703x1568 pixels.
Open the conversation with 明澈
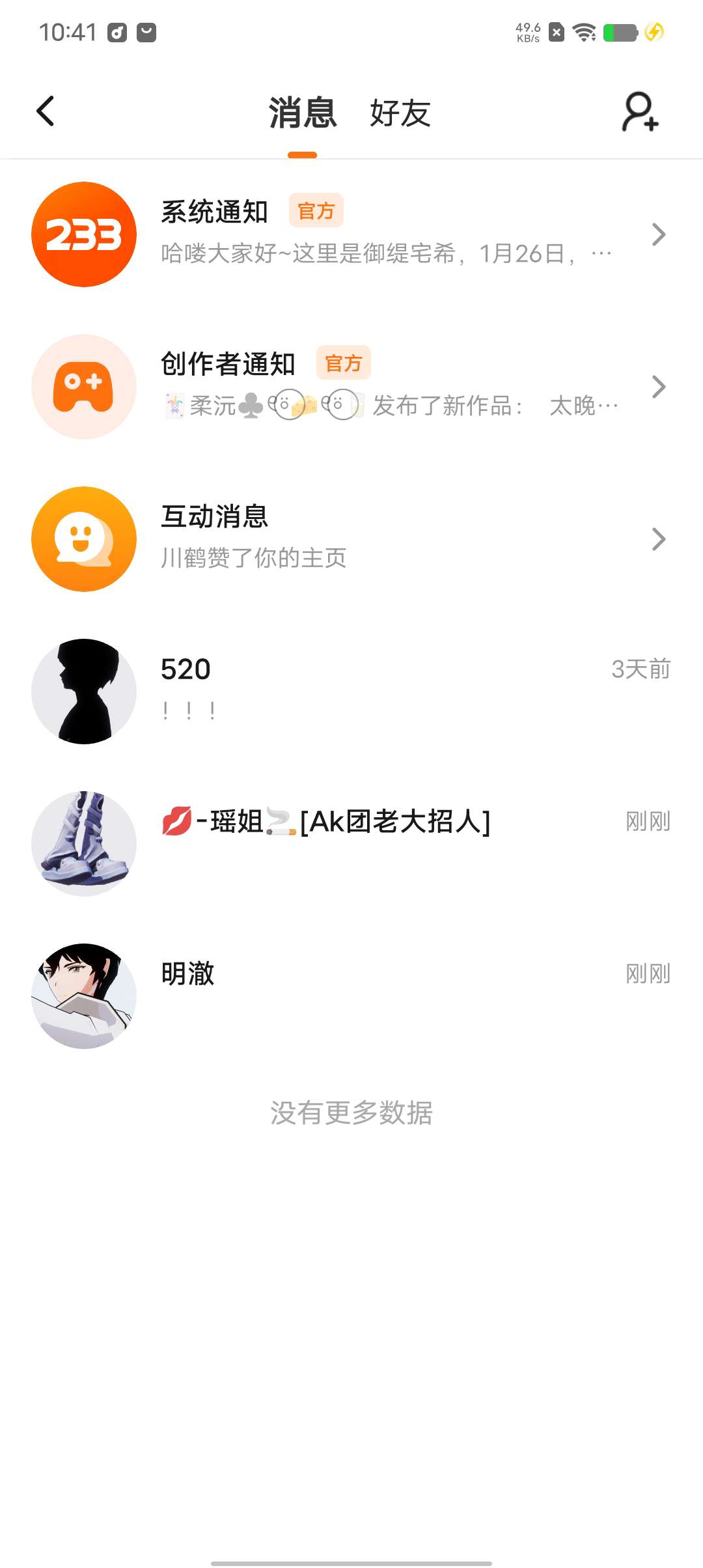(351, 996)
